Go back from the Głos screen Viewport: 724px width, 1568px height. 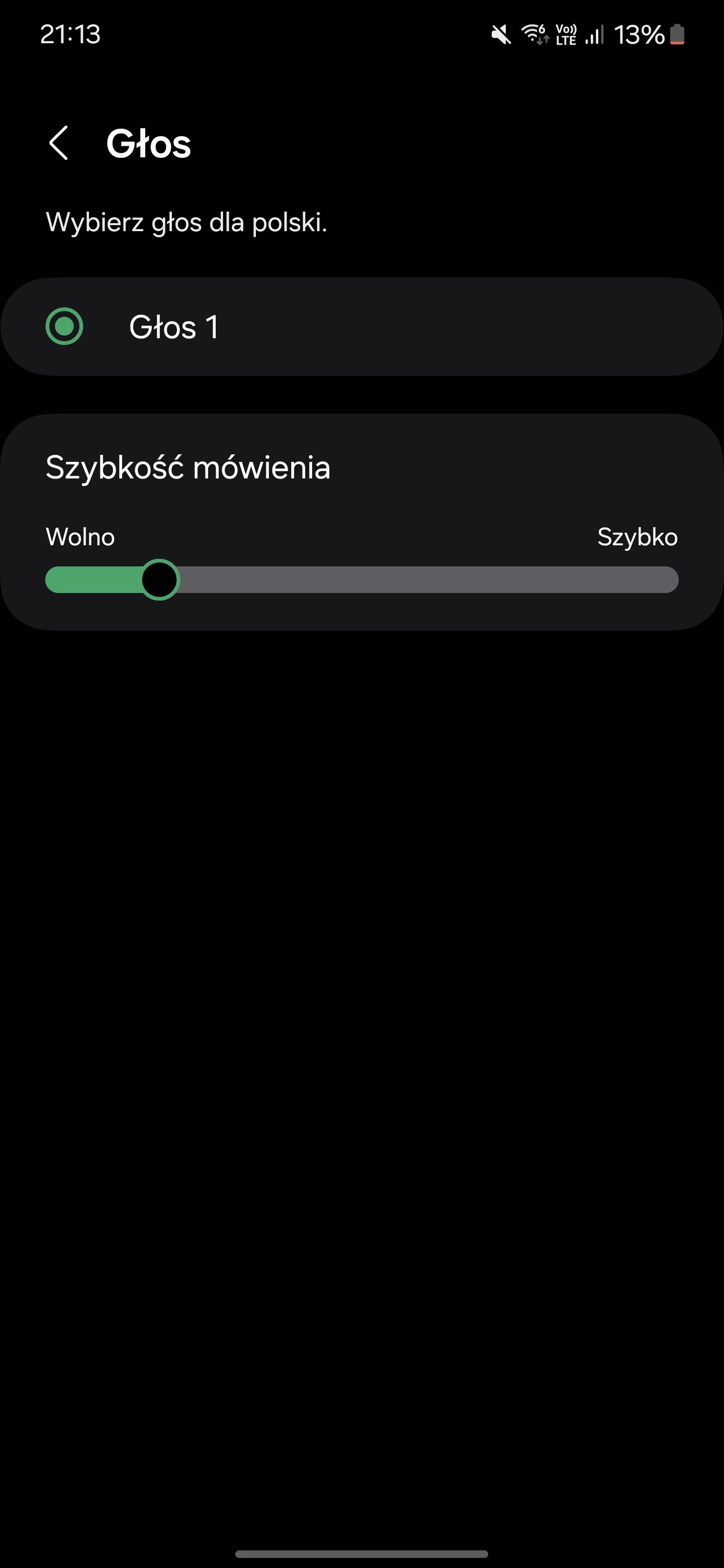point(58,144)
